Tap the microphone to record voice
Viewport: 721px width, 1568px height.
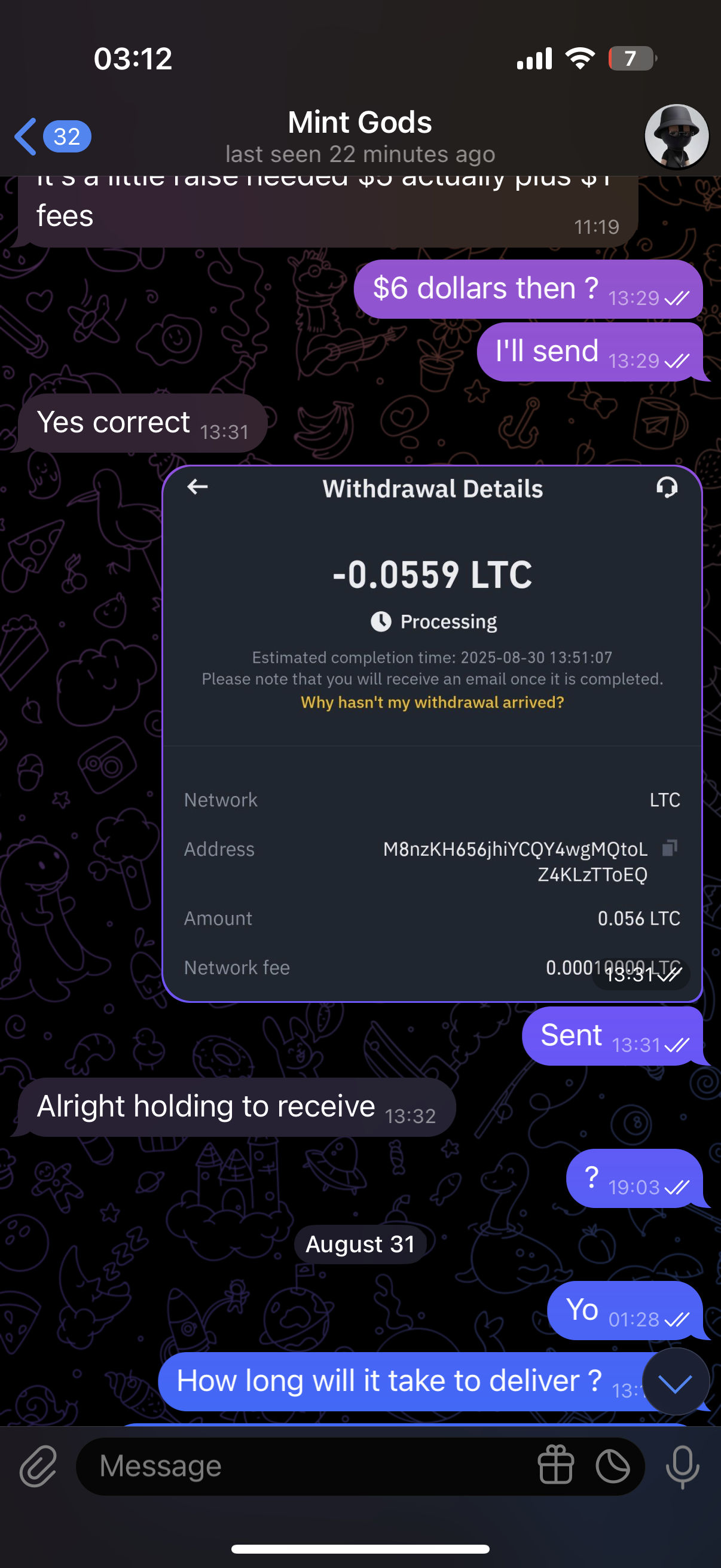682,1466
